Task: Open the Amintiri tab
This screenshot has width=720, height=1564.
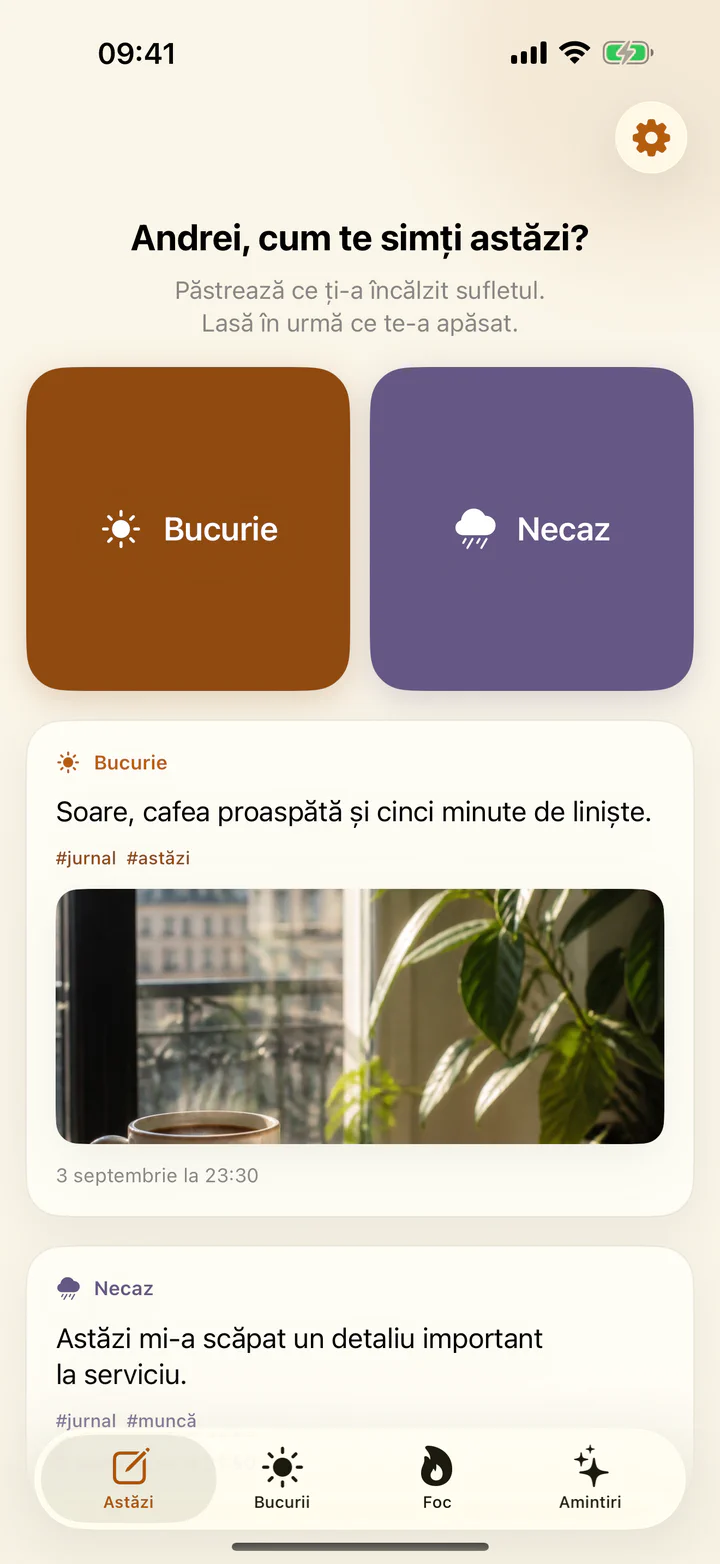Action: [x=590, y=1479]
